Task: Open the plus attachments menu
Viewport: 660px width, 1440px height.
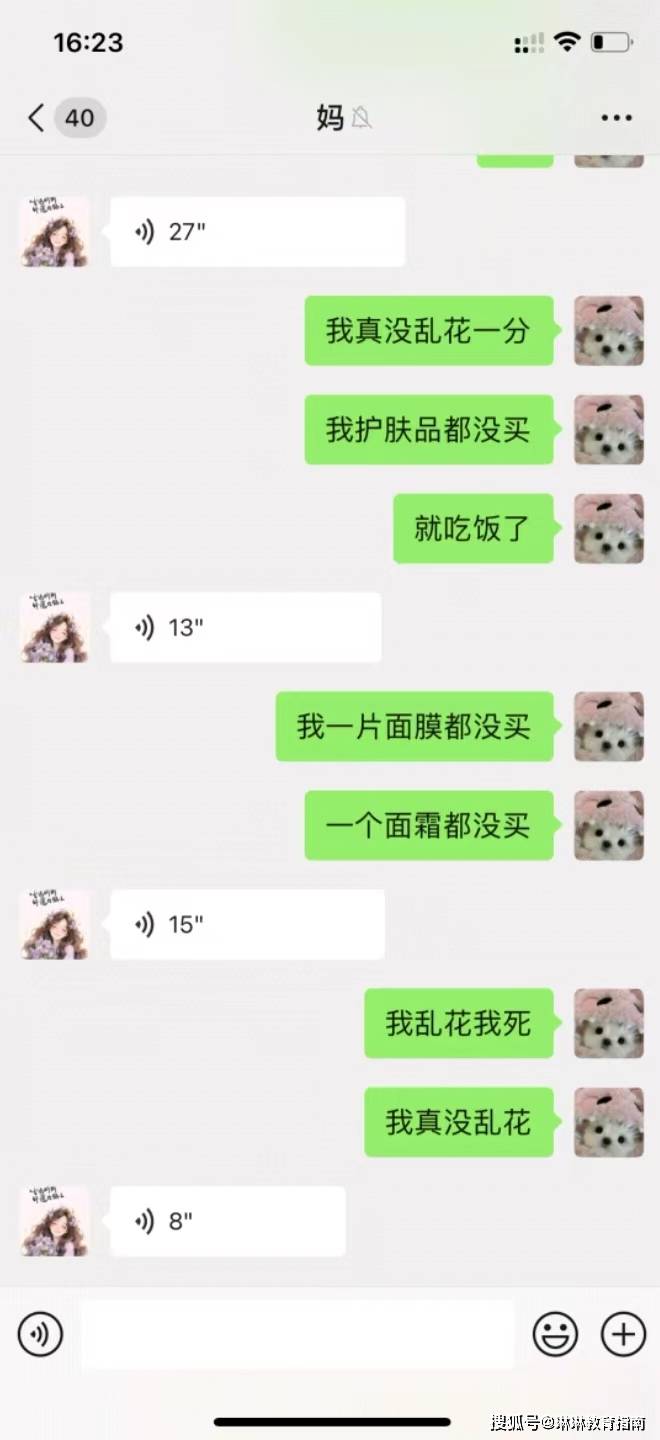Action: (x=622, y=1334)
